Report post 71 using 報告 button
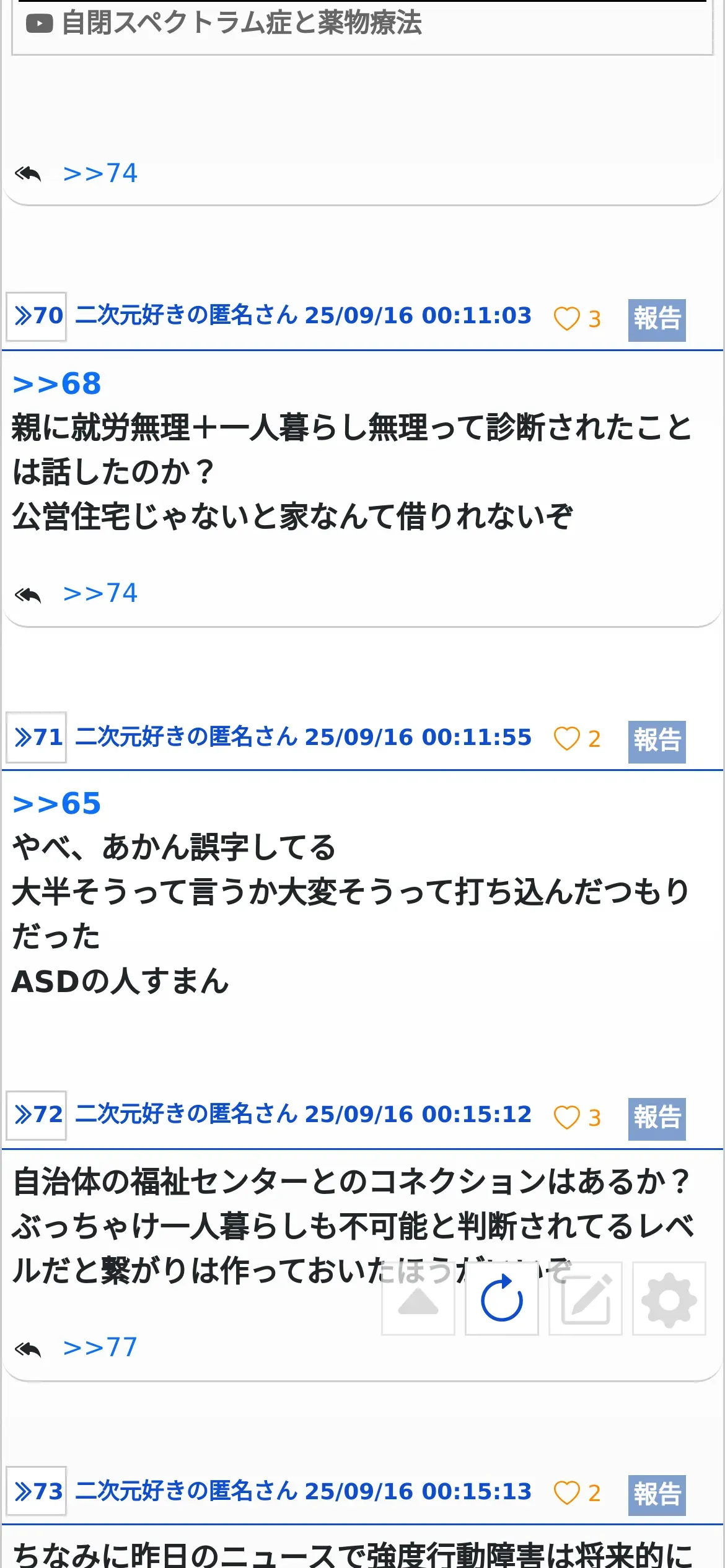Image resolution: width=725 pixels, height=1568 pixels. (x=657, y=741)
